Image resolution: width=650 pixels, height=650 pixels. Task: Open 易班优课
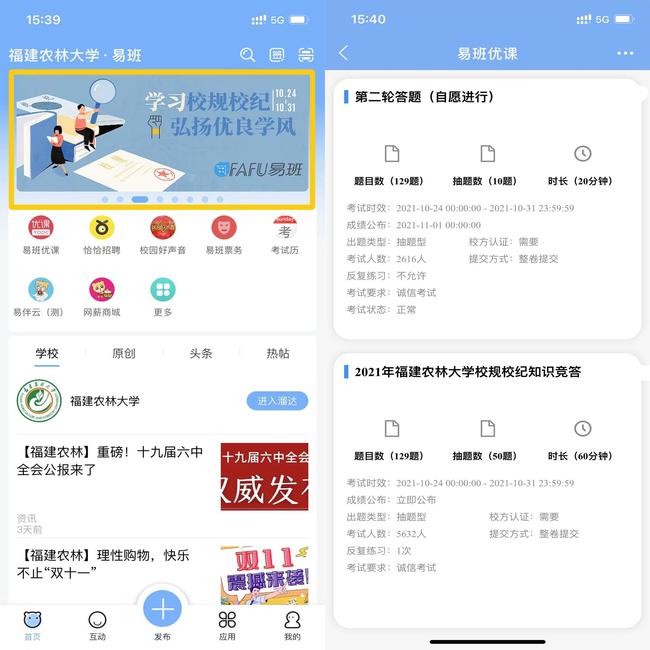[41, 235]
